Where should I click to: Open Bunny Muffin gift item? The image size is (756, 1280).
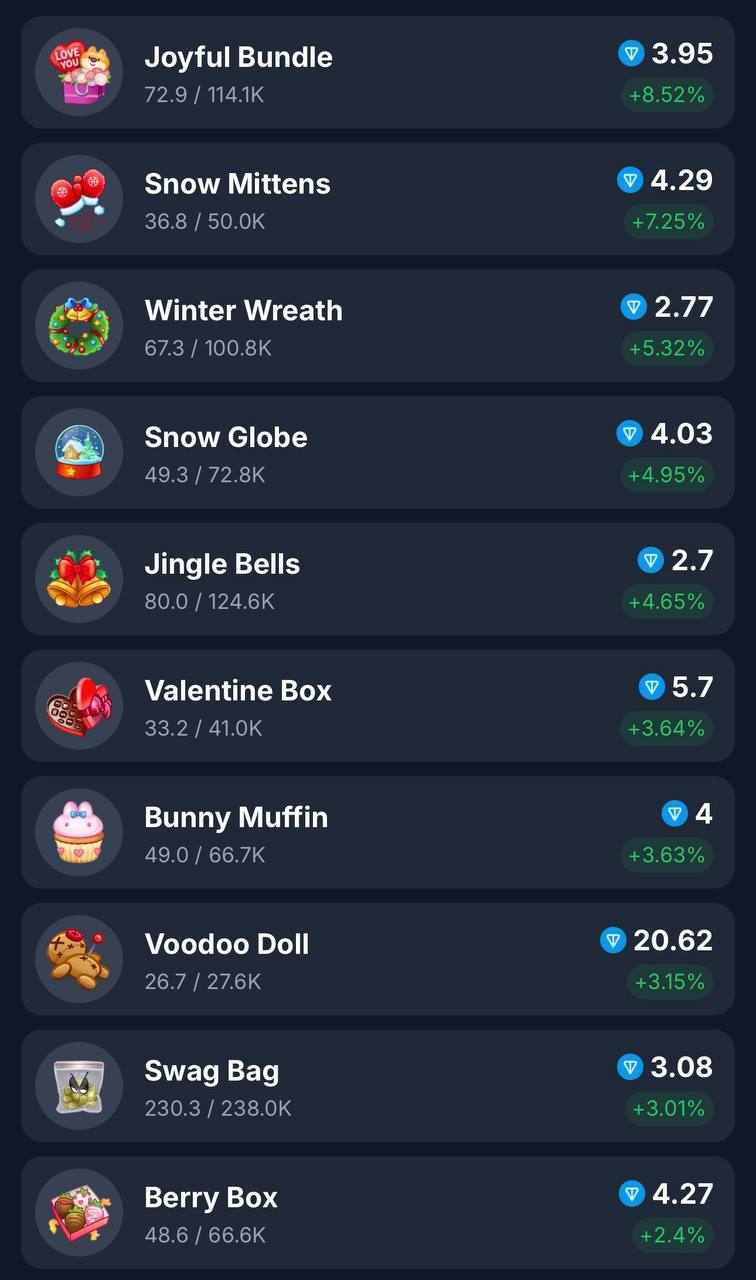click(378, 833)
